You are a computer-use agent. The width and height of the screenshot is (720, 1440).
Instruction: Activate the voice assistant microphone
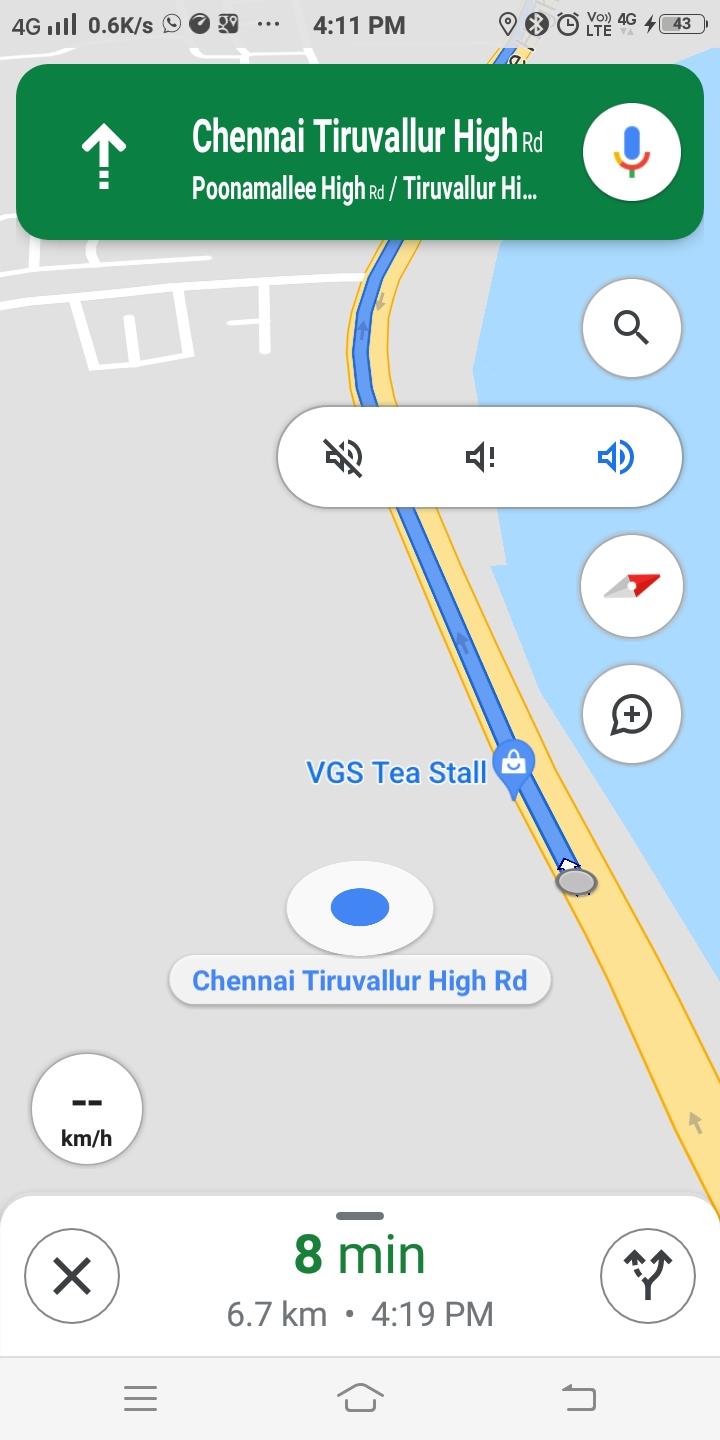tap(631, 153)
